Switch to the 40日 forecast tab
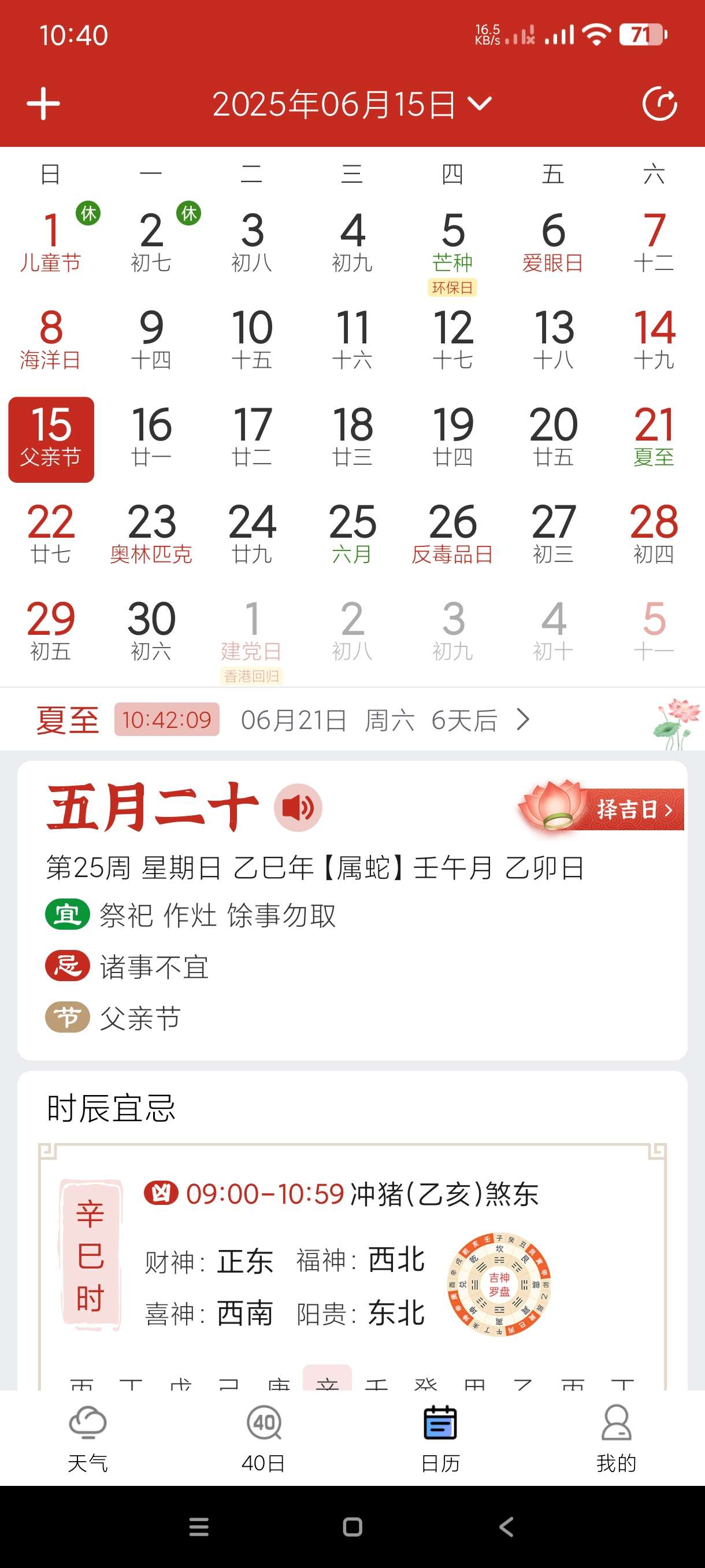 click(x=264, y=1438)
